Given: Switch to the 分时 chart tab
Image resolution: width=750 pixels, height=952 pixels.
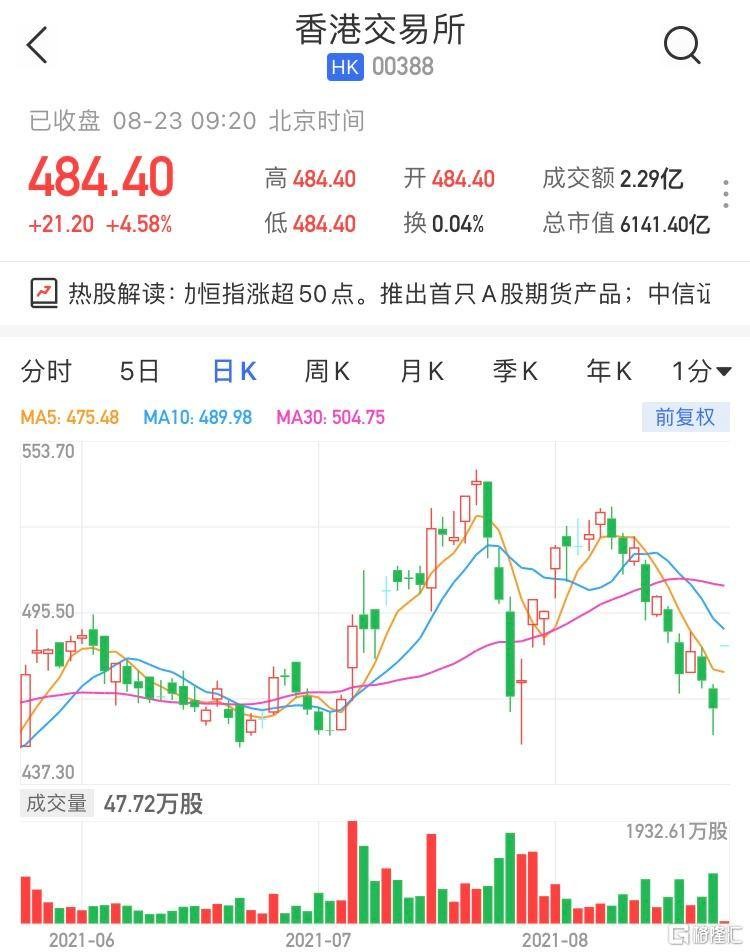Looking at the screenshot, I should click(x=46, y=372).
